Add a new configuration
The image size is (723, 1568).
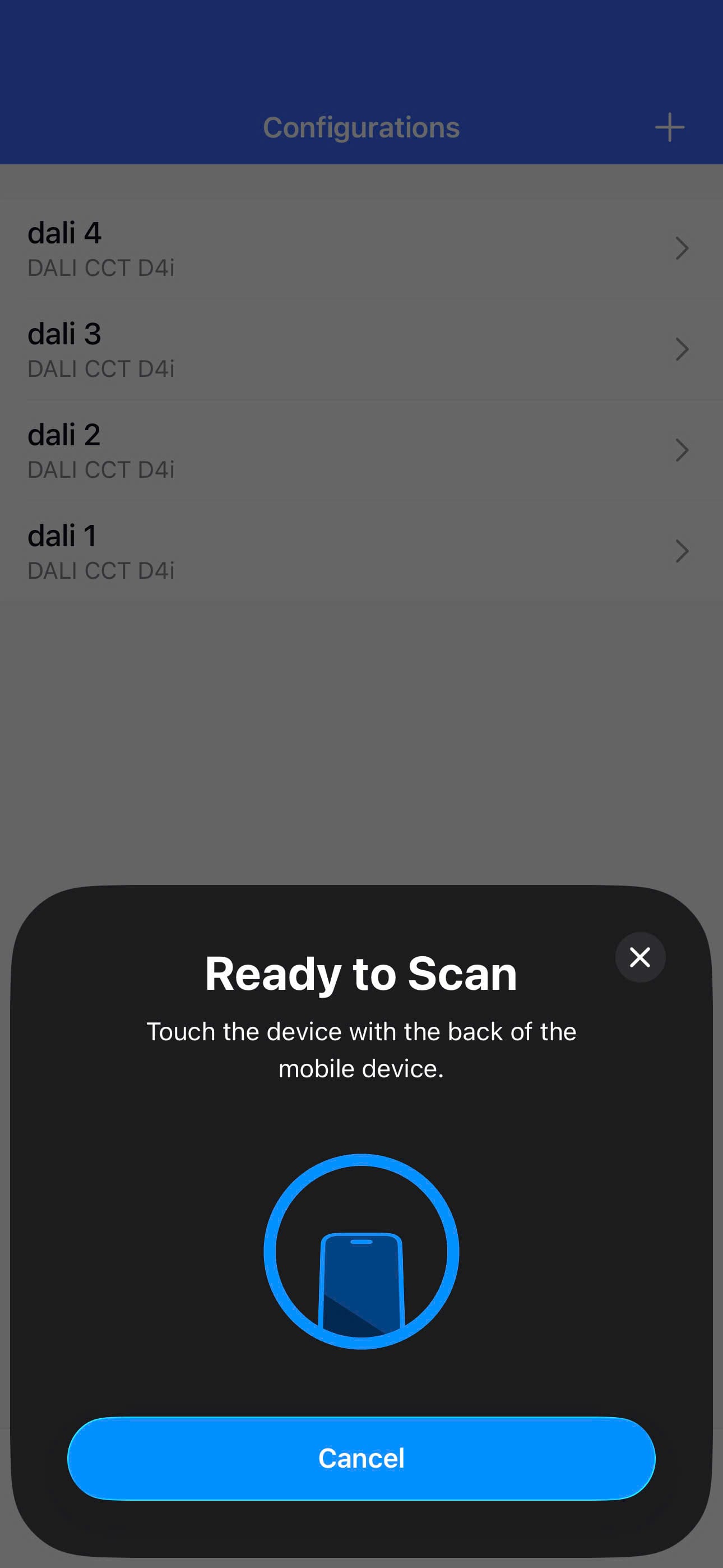pos(669,127)
